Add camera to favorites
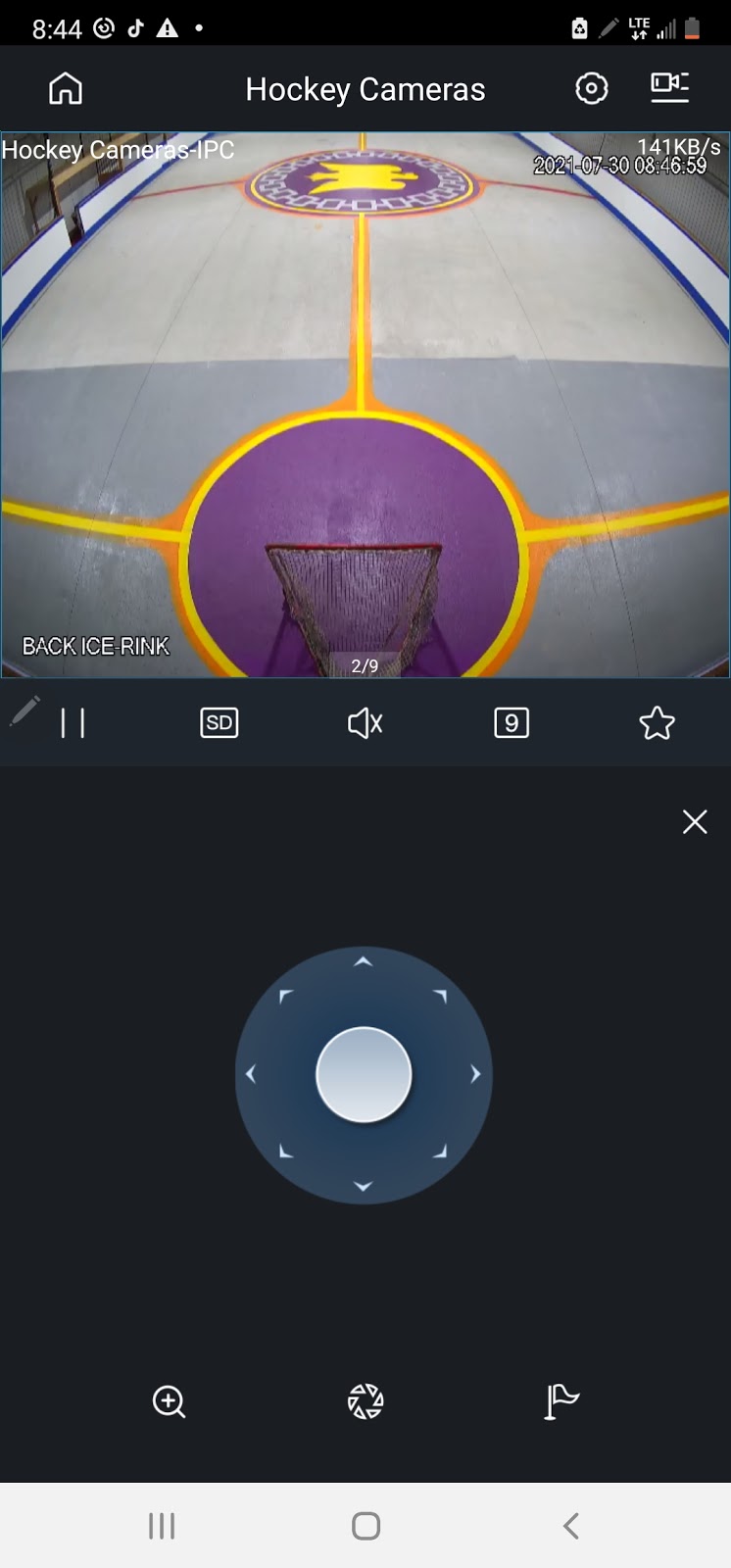Viewport: 731px width, 1568px height. coord(657,723)
